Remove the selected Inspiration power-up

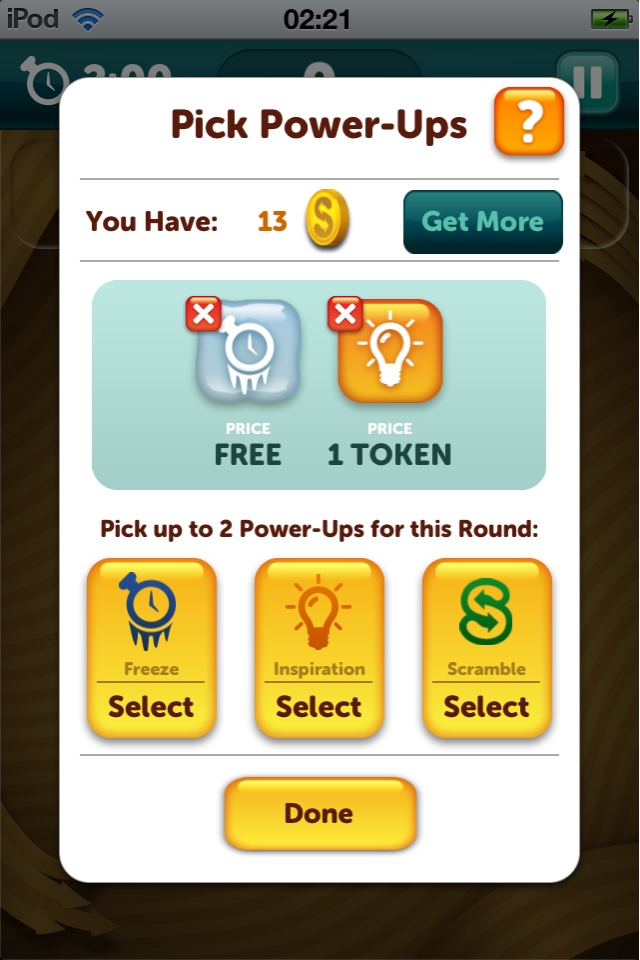coord(345,315)
